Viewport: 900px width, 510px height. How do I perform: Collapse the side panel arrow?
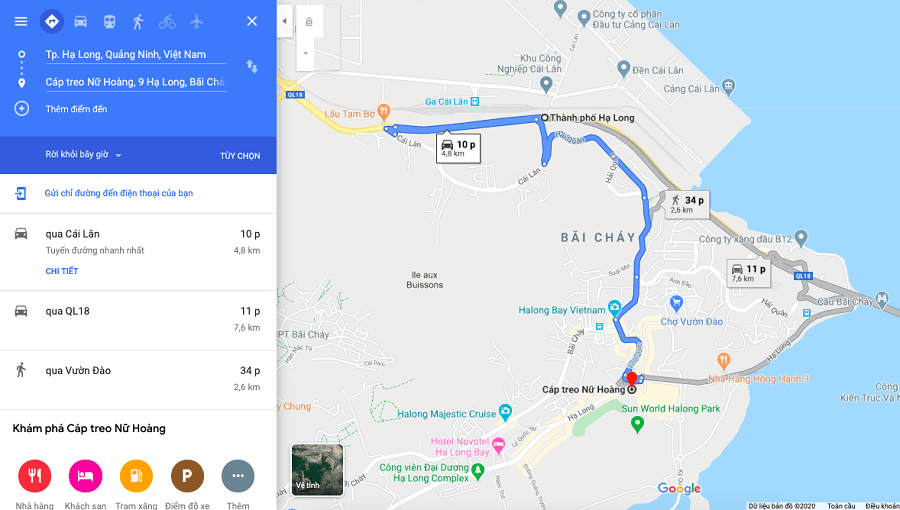pos(285,21)
